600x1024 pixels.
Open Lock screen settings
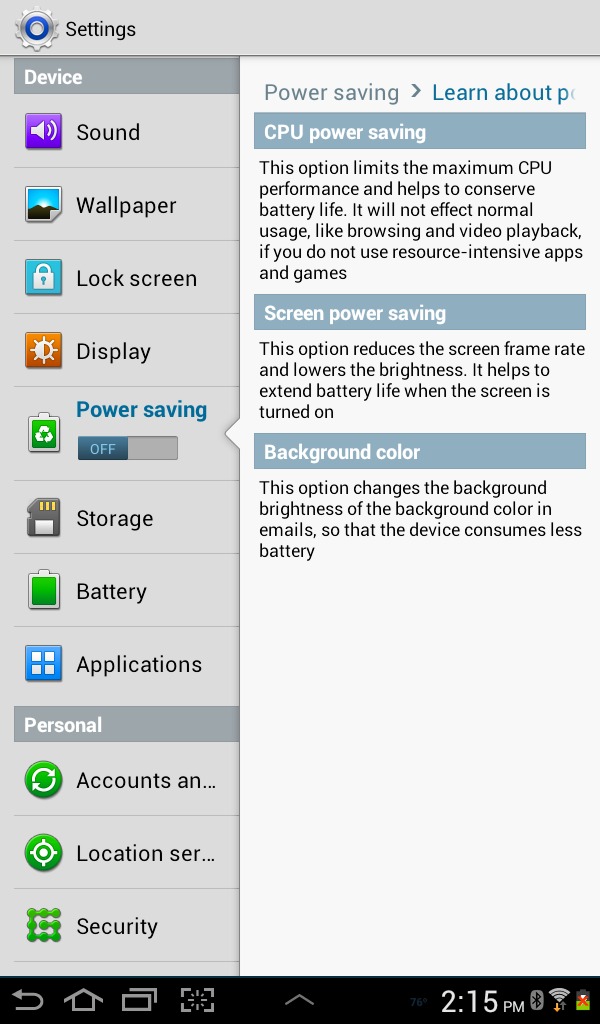[x=126, y=278]
